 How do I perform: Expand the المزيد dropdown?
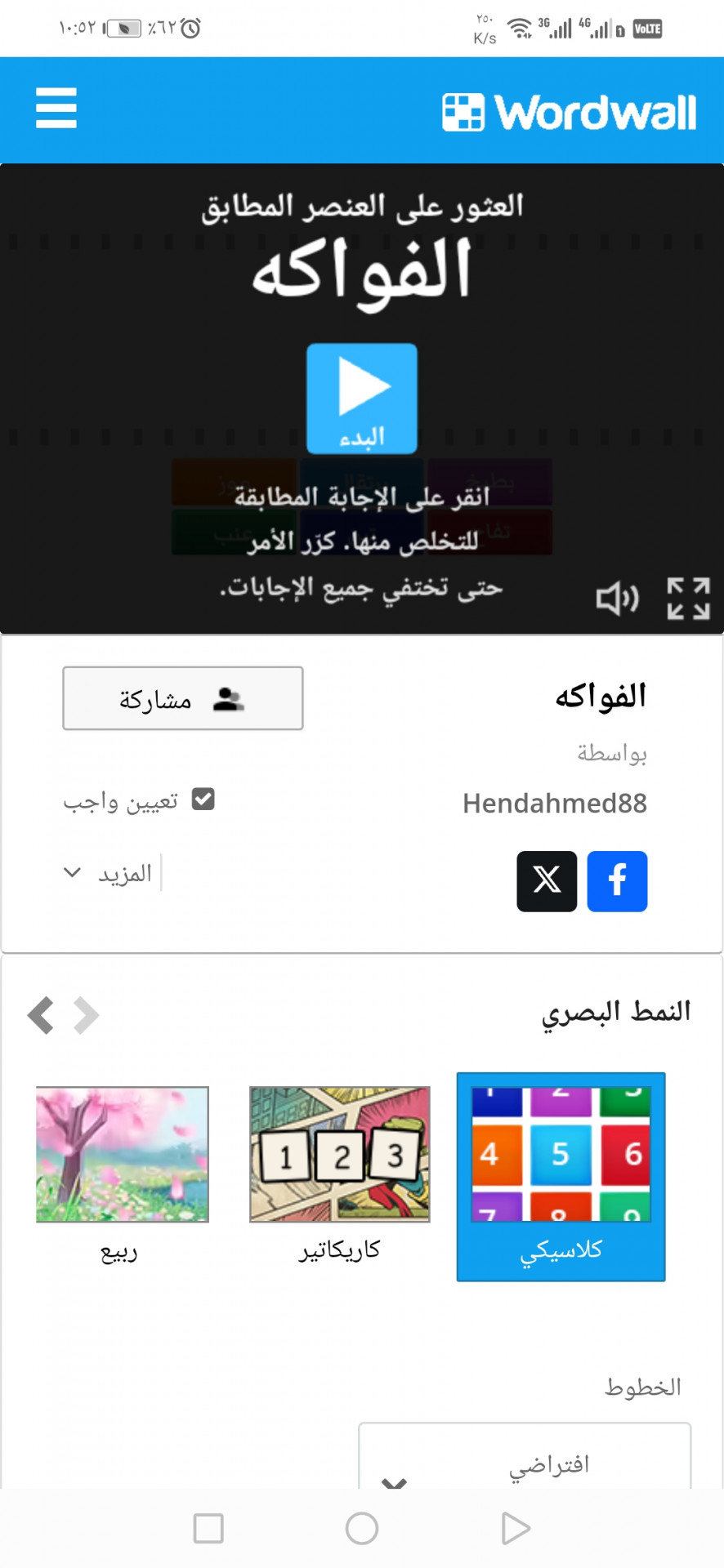coord(109,873)
